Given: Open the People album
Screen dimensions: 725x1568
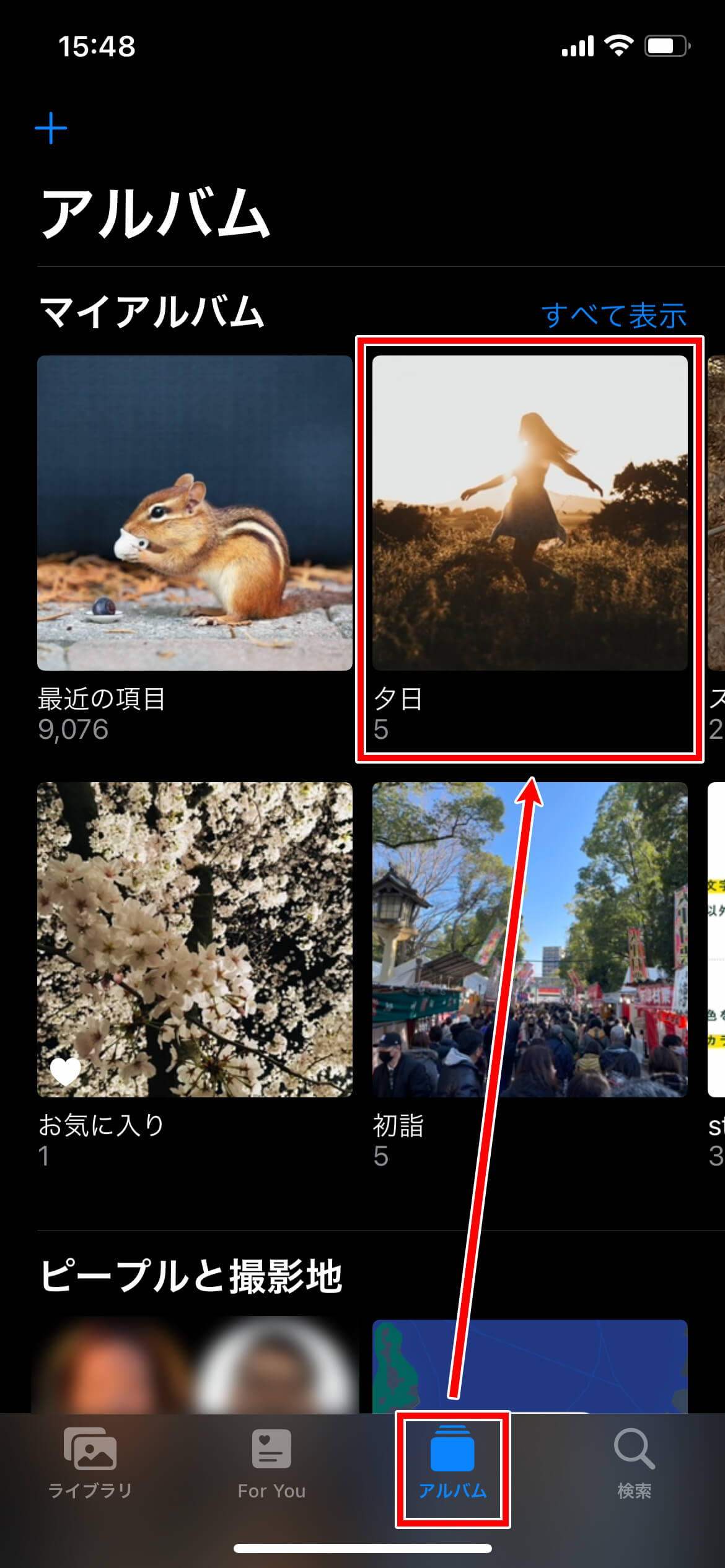Looking at the screenshot, I should tap(195, 1365).
